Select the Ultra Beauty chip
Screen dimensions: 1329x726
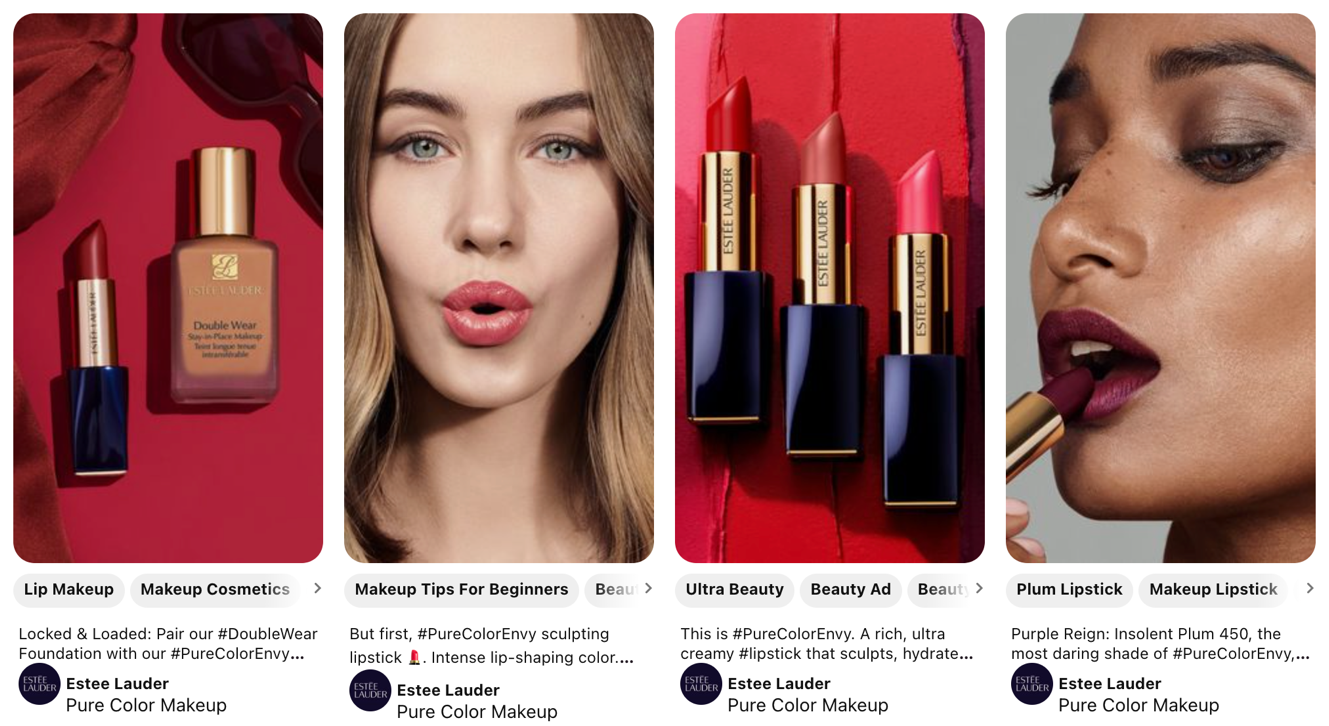point(734,590)
